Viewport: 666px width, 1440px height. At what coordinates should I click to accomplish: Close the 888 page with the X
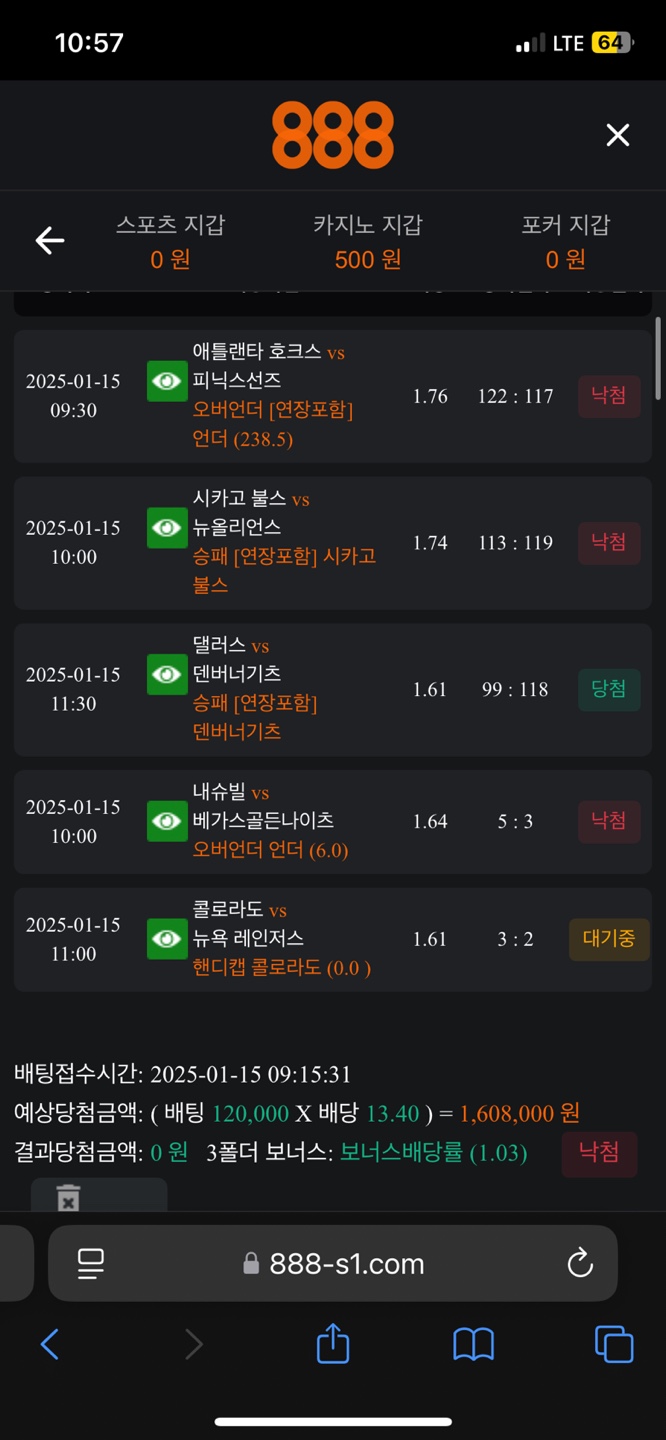click(617, 135)
